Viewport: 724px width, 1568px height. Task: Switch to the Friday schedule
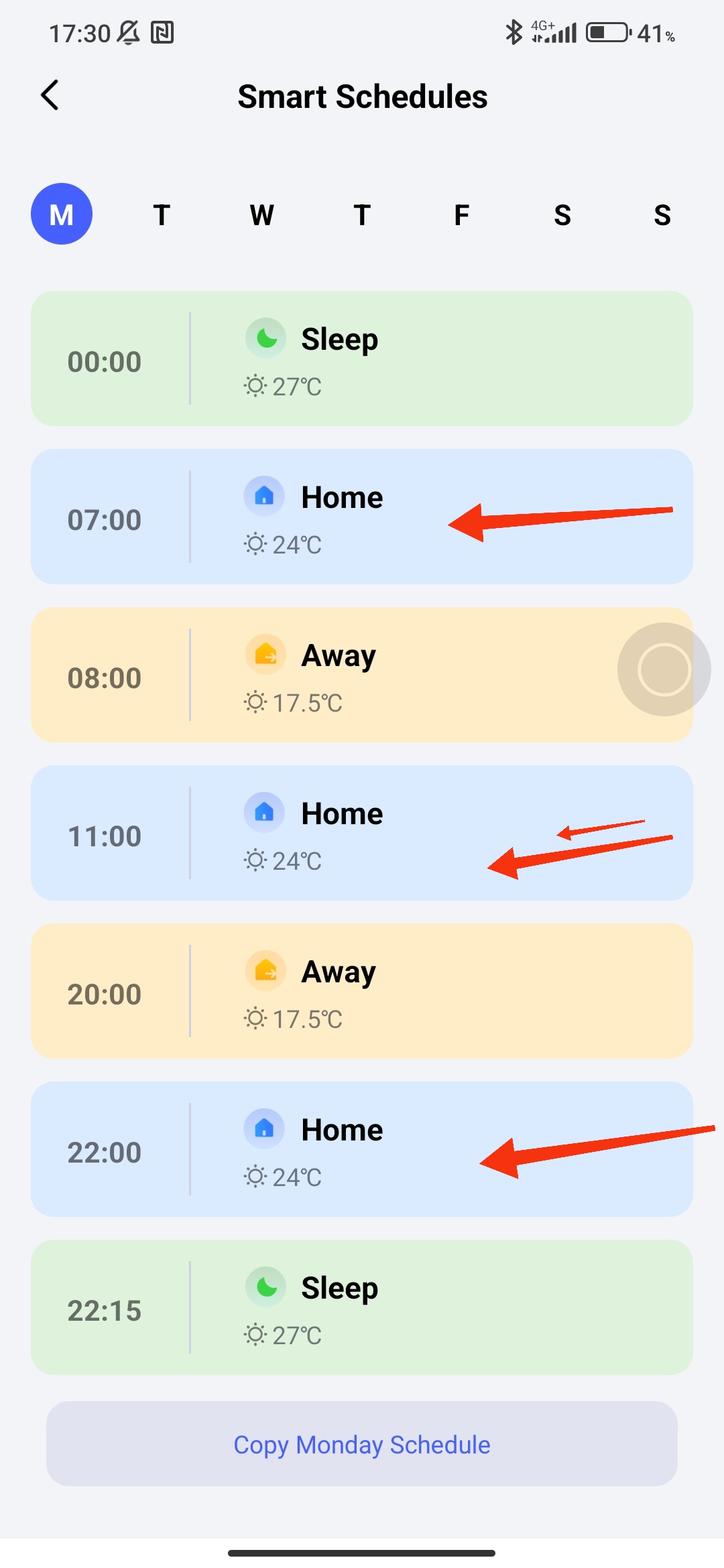click(x=462, y=215)
